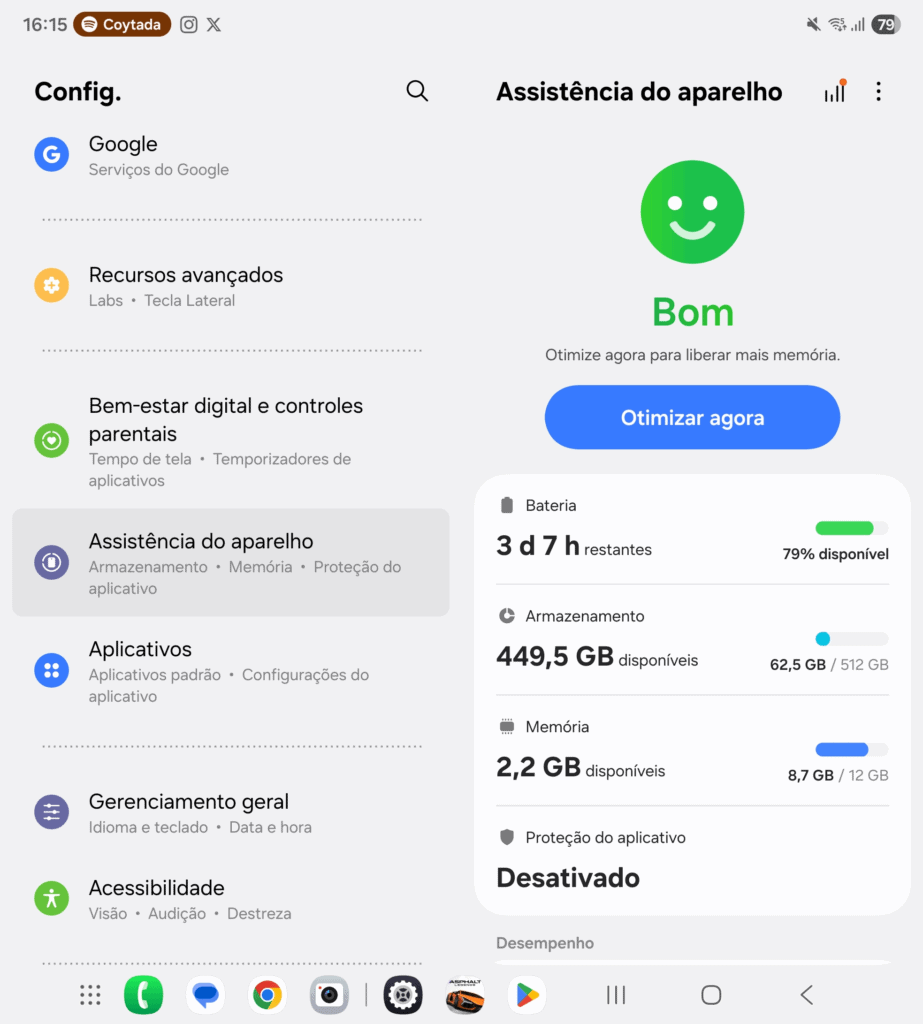Click the battery progress bar showing 79%
This screenshot has height=1024, width=923.
coord(851,528)
